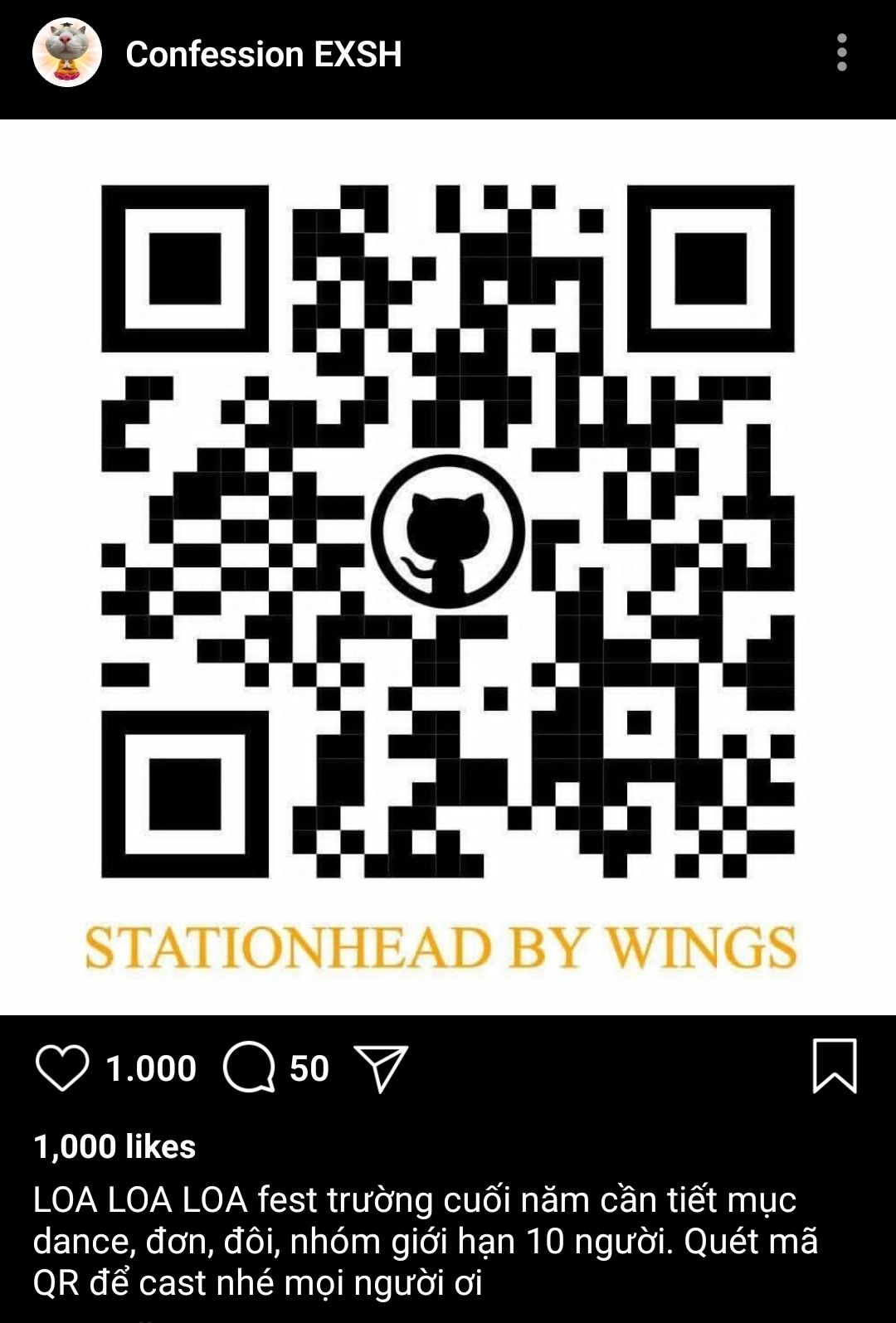The height and width of the screenshot is (1323, 896).
Task: Open the Confession EXSH account name
Action: 263,55
